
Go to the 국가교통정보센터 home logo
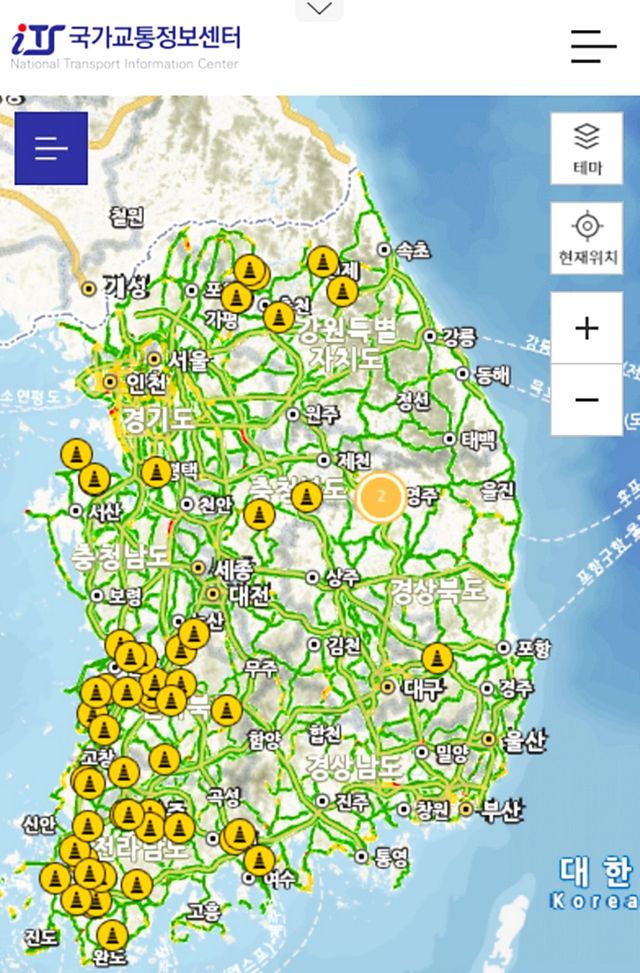(126, 46)
